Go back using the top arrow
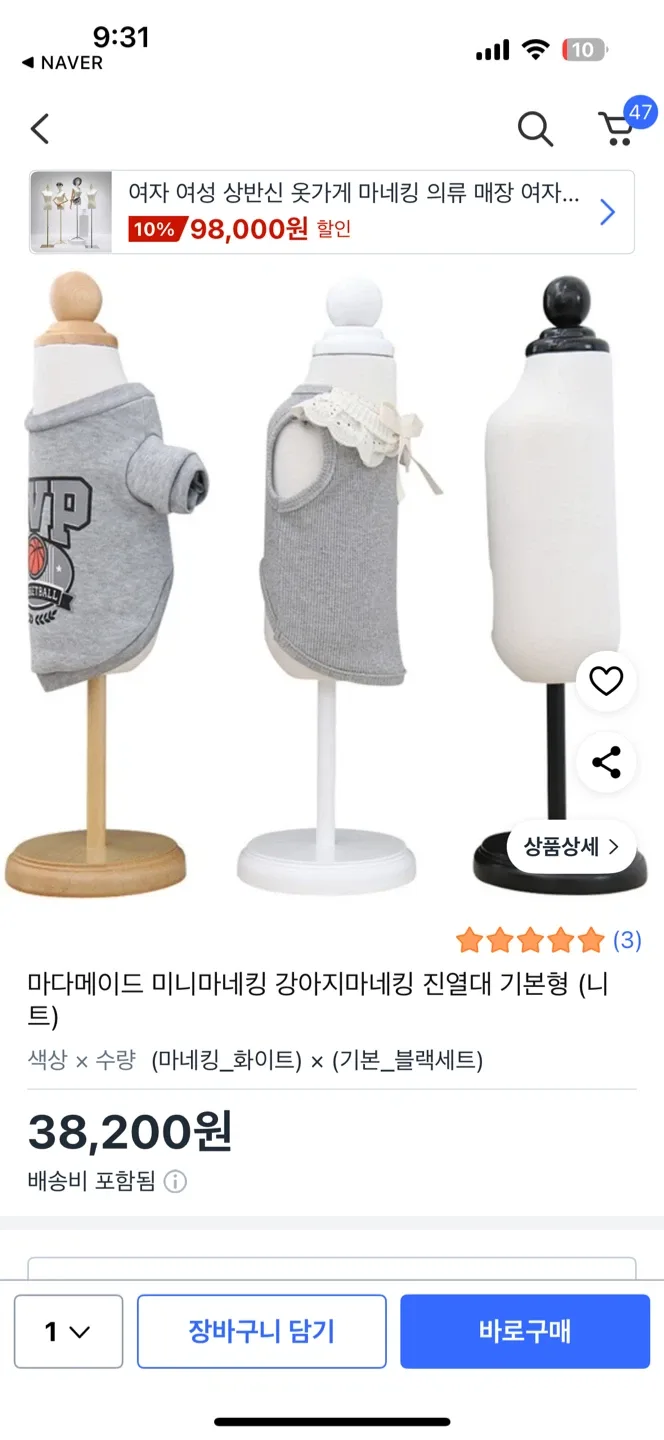 click(40, 129)
